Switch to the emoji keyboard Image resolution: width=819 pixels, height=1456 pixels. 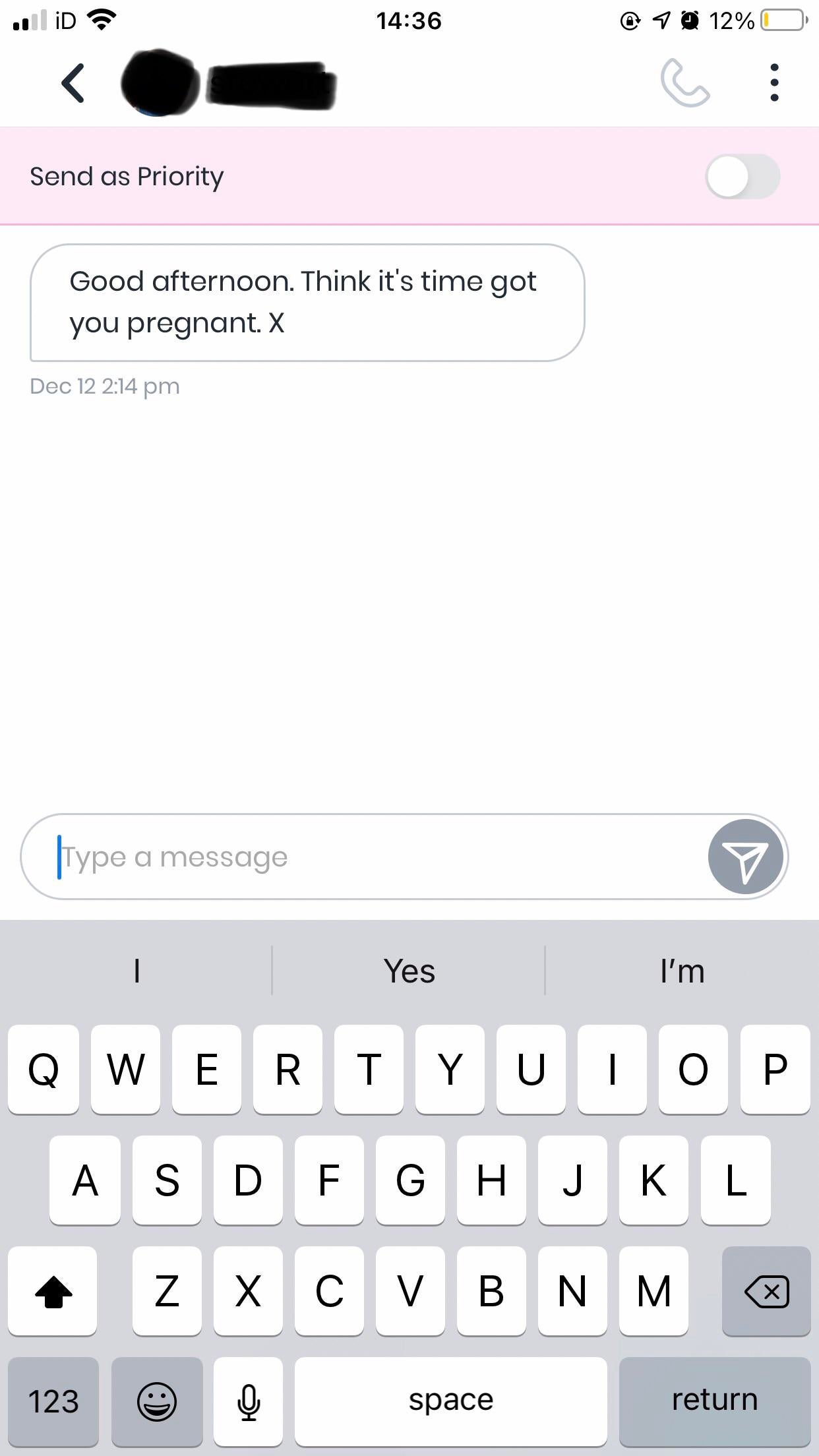pos(157,1401)
